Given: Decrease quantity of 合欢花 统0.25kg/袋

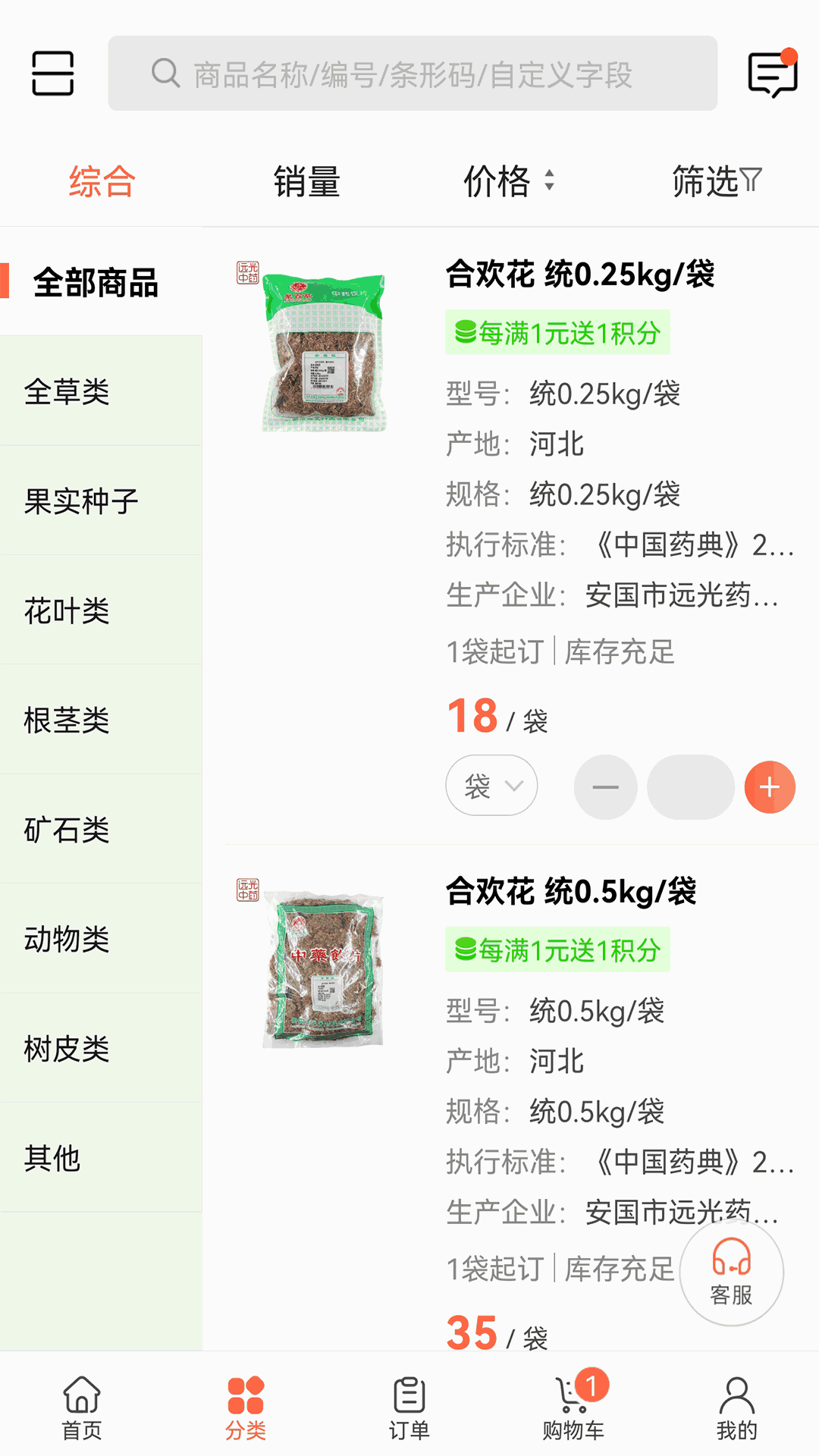Looking at the screenshot, I should [x=605, y=787].
